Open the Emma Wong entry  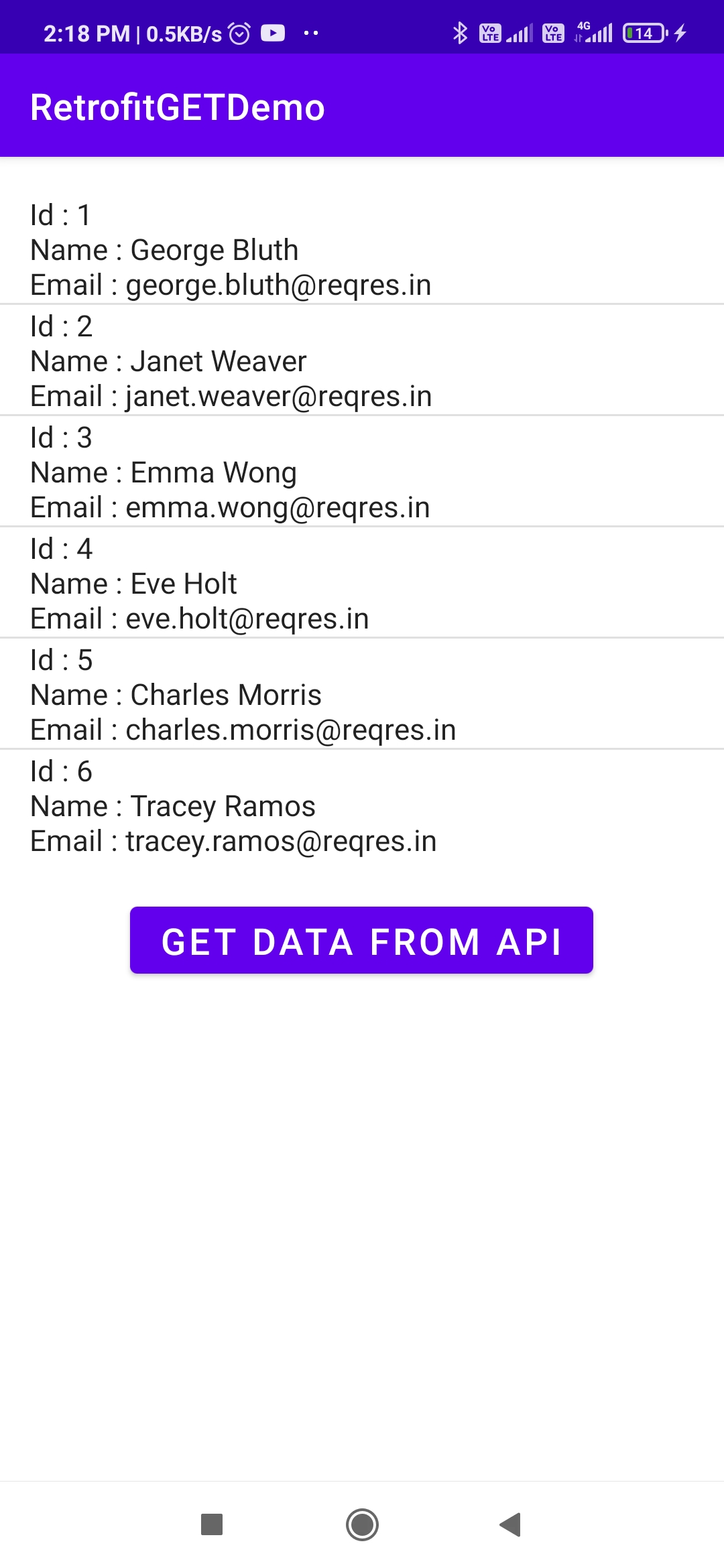[362, 472]
